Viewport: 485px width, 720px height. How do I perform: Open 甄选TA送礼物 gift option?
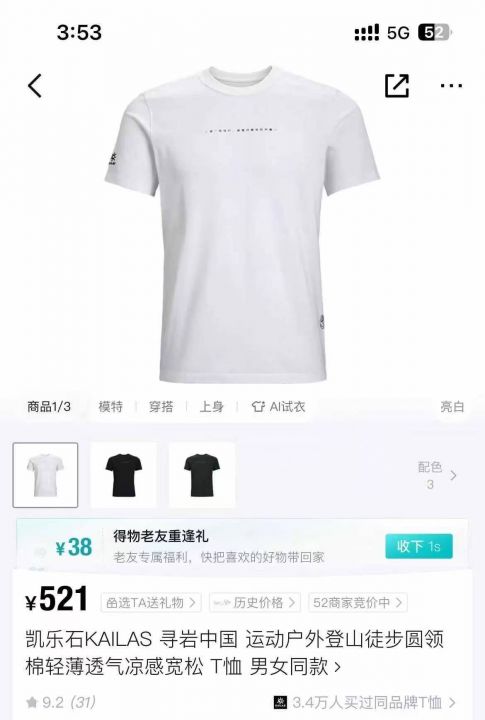(151, 602)
